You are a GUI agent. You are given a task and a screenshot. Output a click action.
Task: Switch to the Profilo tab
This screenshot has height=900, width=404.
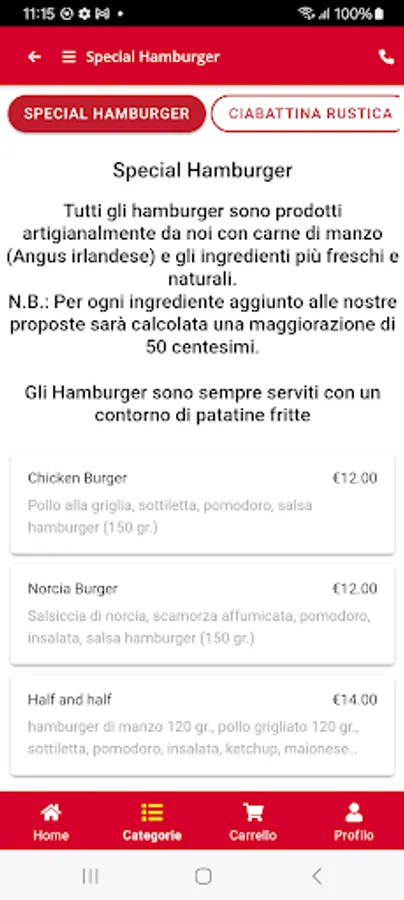coord(354,821)
